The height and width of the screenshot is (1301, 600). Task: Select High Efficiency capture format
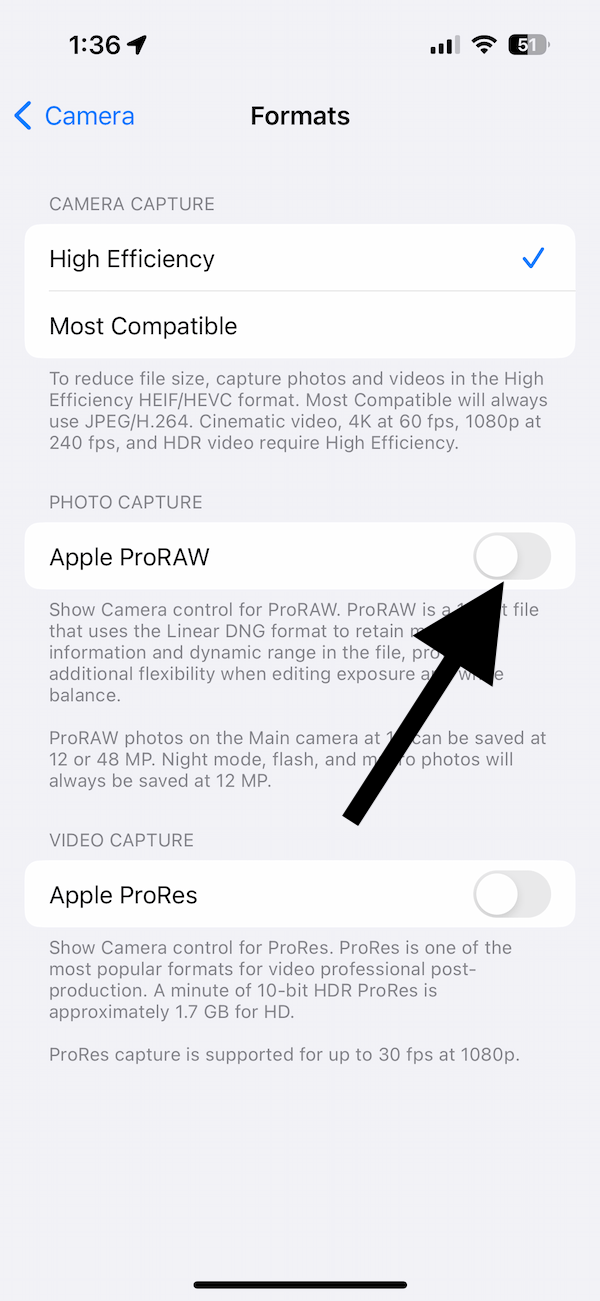pos(300,258)
